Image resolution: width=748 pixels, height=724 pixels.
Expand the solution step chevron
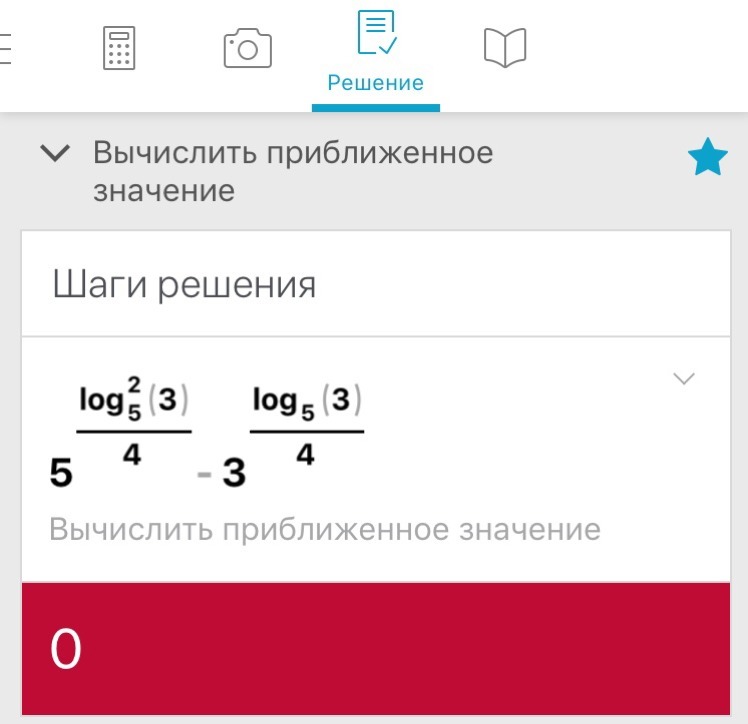tap(684, 379)
